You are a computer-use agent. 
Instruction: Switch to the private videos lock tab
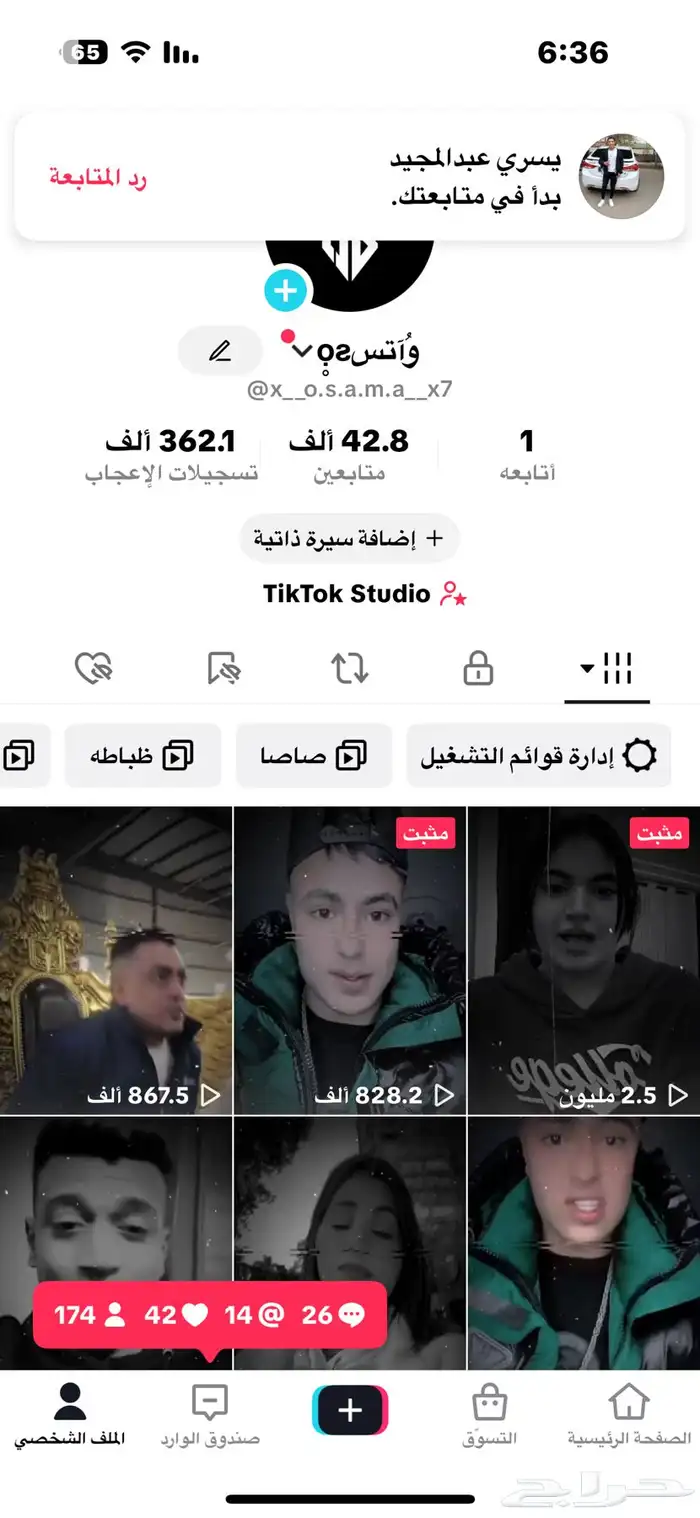[479, 669]
